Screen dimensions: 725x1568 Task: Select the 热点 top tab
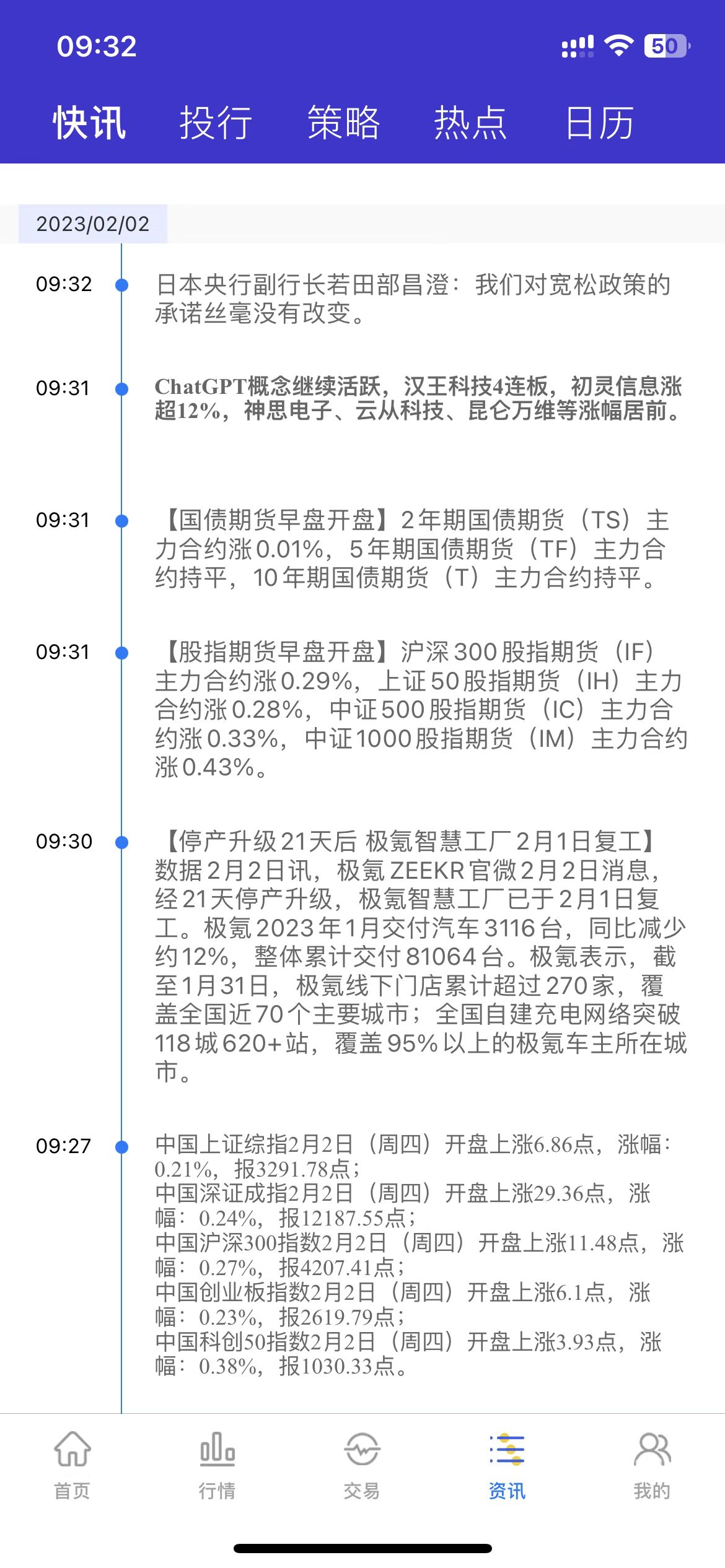[470, 123]
